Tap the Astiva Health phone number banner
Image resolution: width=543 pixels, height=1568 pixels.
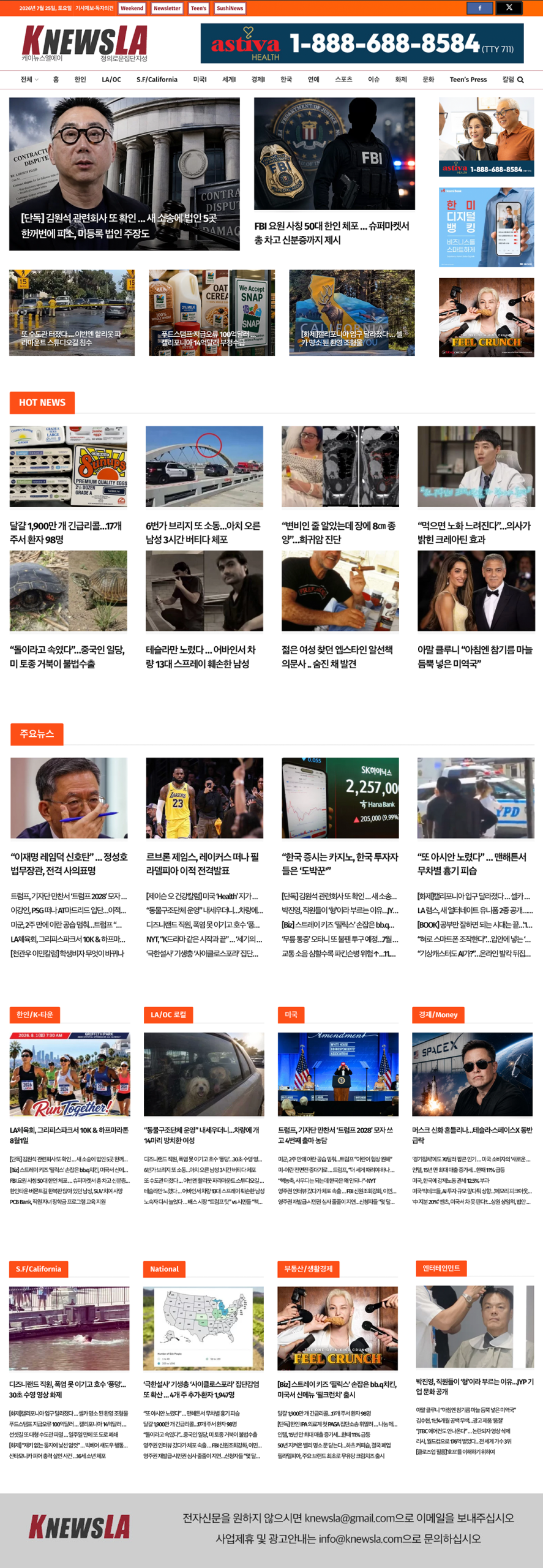click(362, 43)
